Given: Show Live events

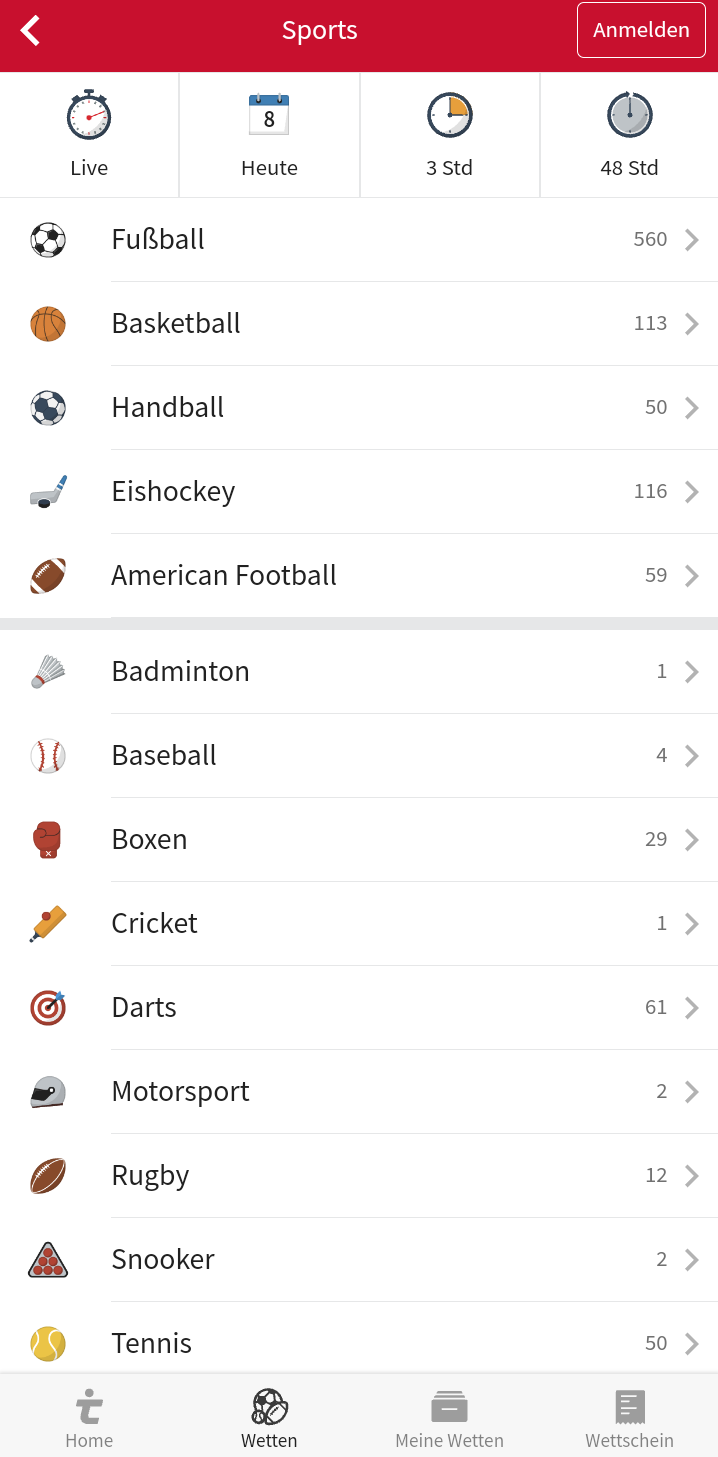Looking at the screenshot, I should pyautogui.click(x=89, y=135).
